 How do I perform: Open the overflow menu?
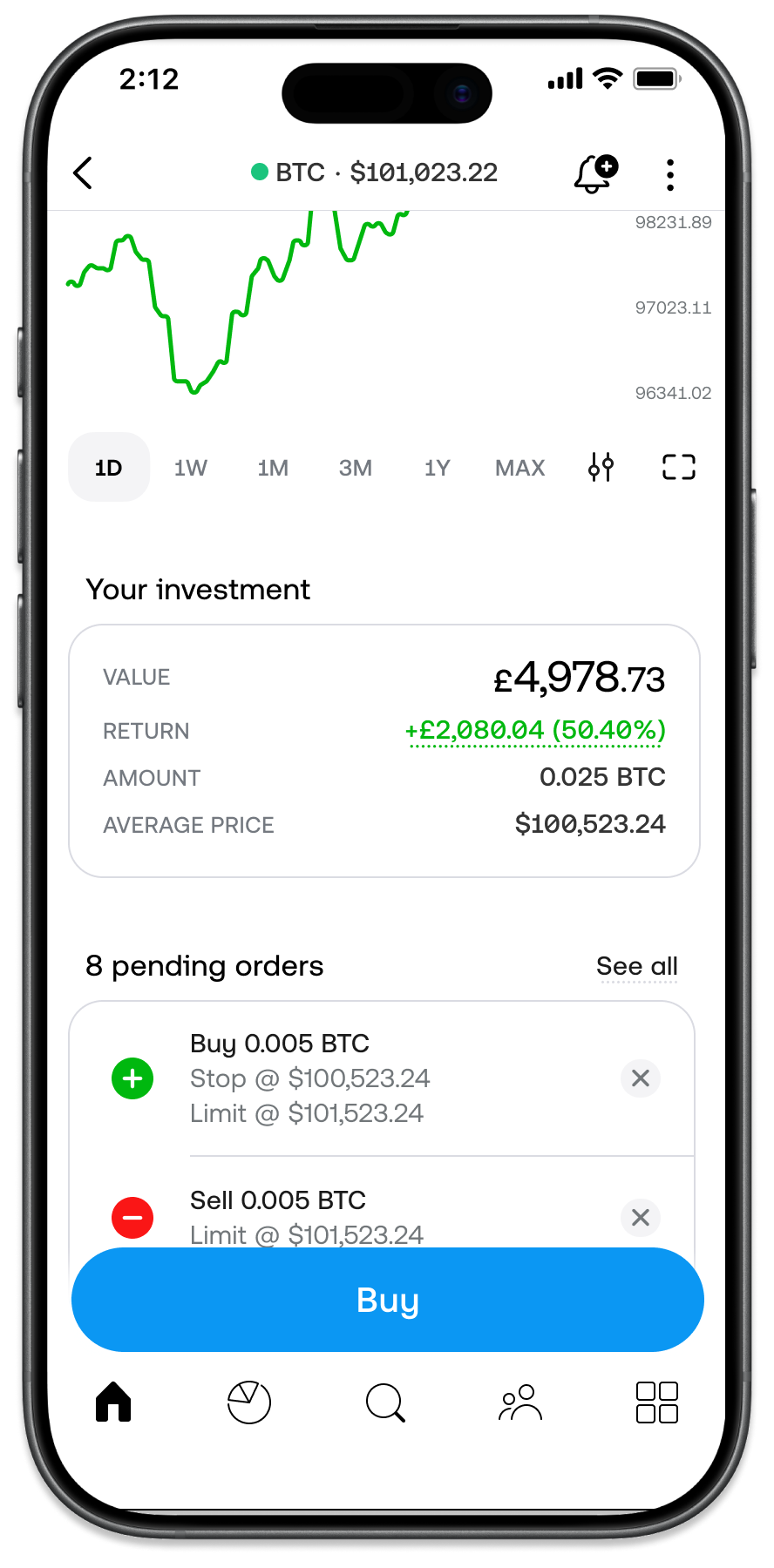point(669,174)
